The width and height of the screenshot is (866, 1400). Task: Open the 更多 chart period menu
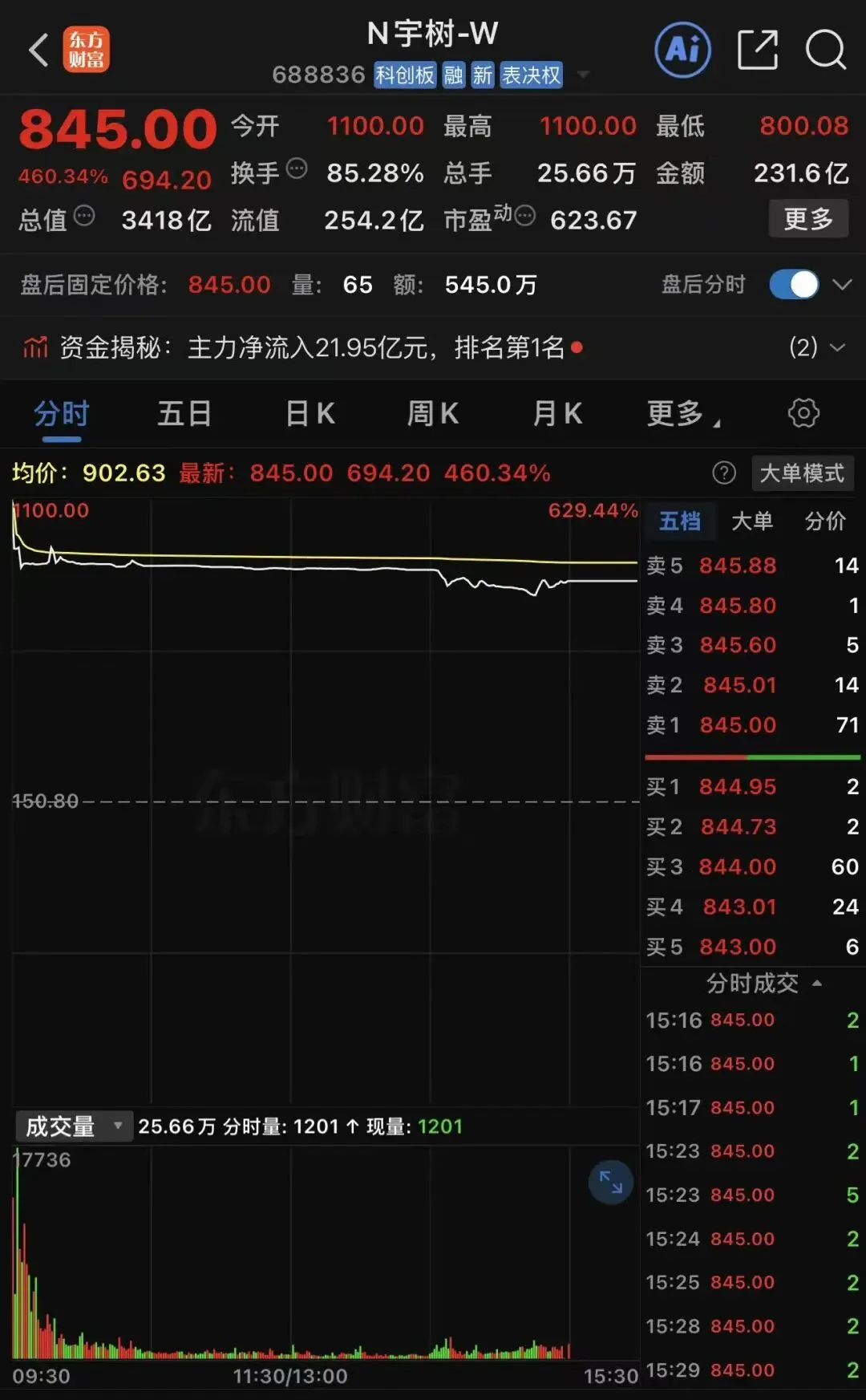[x=682, y=413]
